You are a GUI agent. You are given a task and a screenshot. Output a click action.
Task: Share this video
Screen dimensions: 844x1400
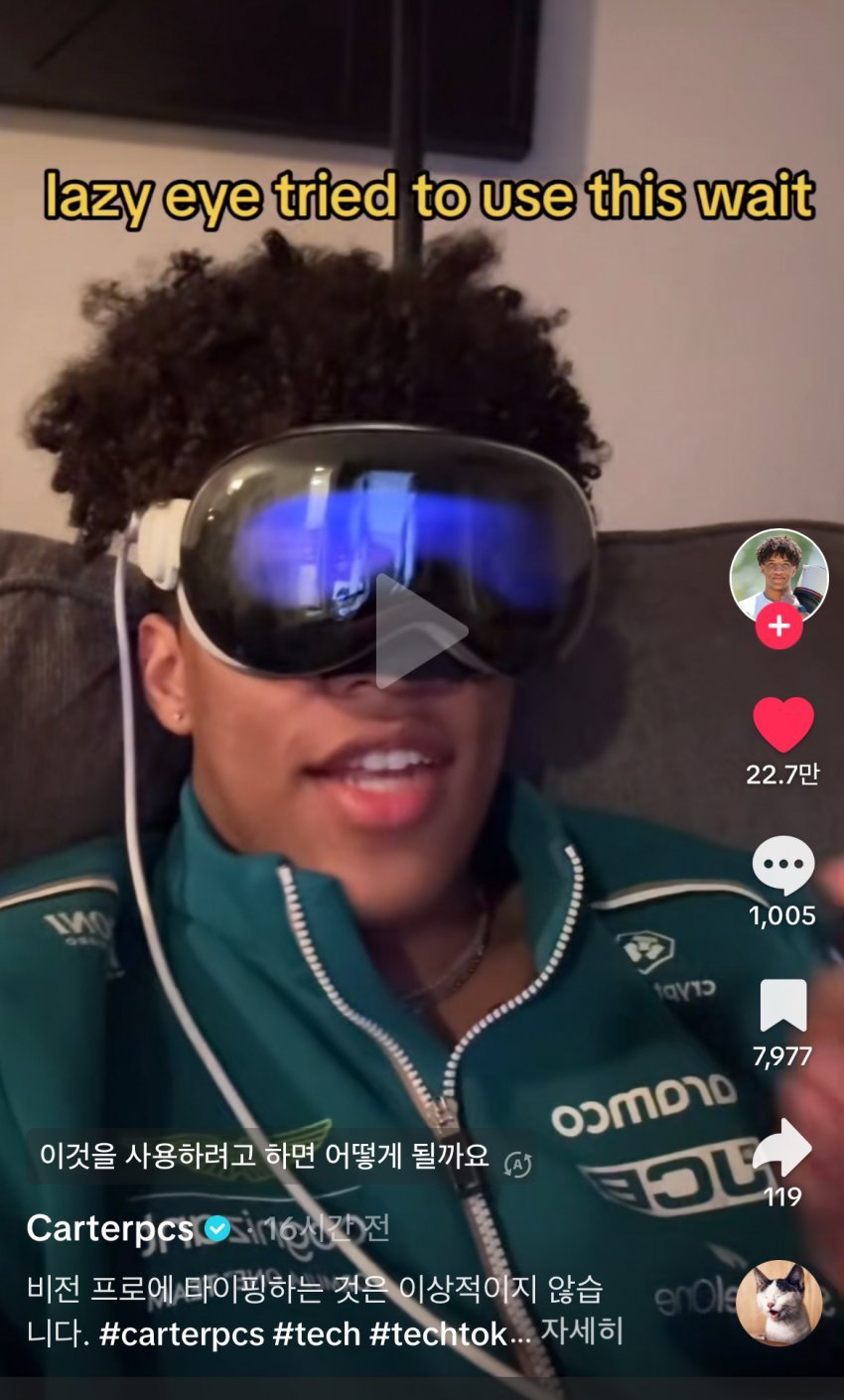(782, 1148)
